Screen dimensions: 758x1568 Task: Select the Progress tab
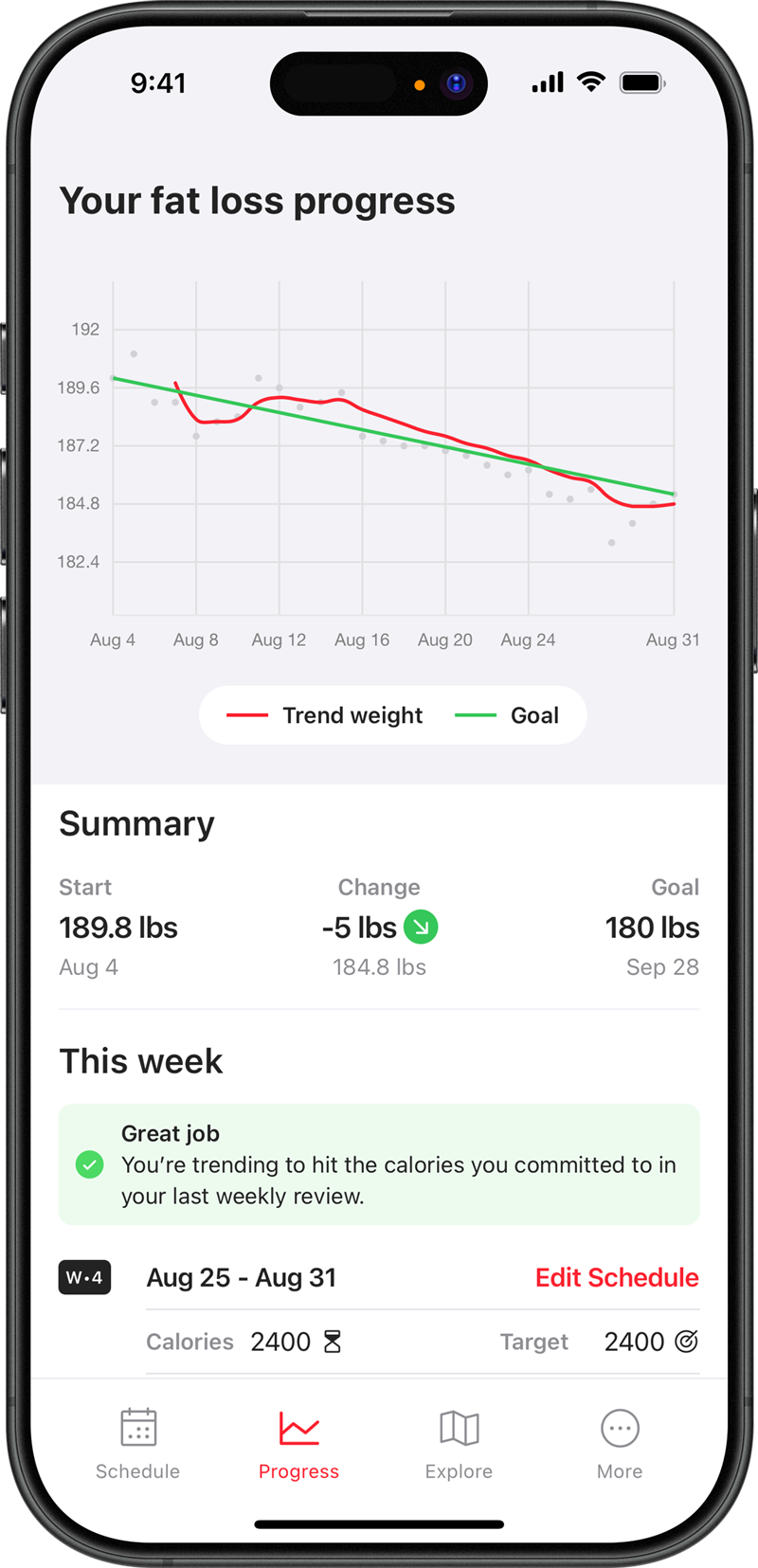(x=298, y=1443)
